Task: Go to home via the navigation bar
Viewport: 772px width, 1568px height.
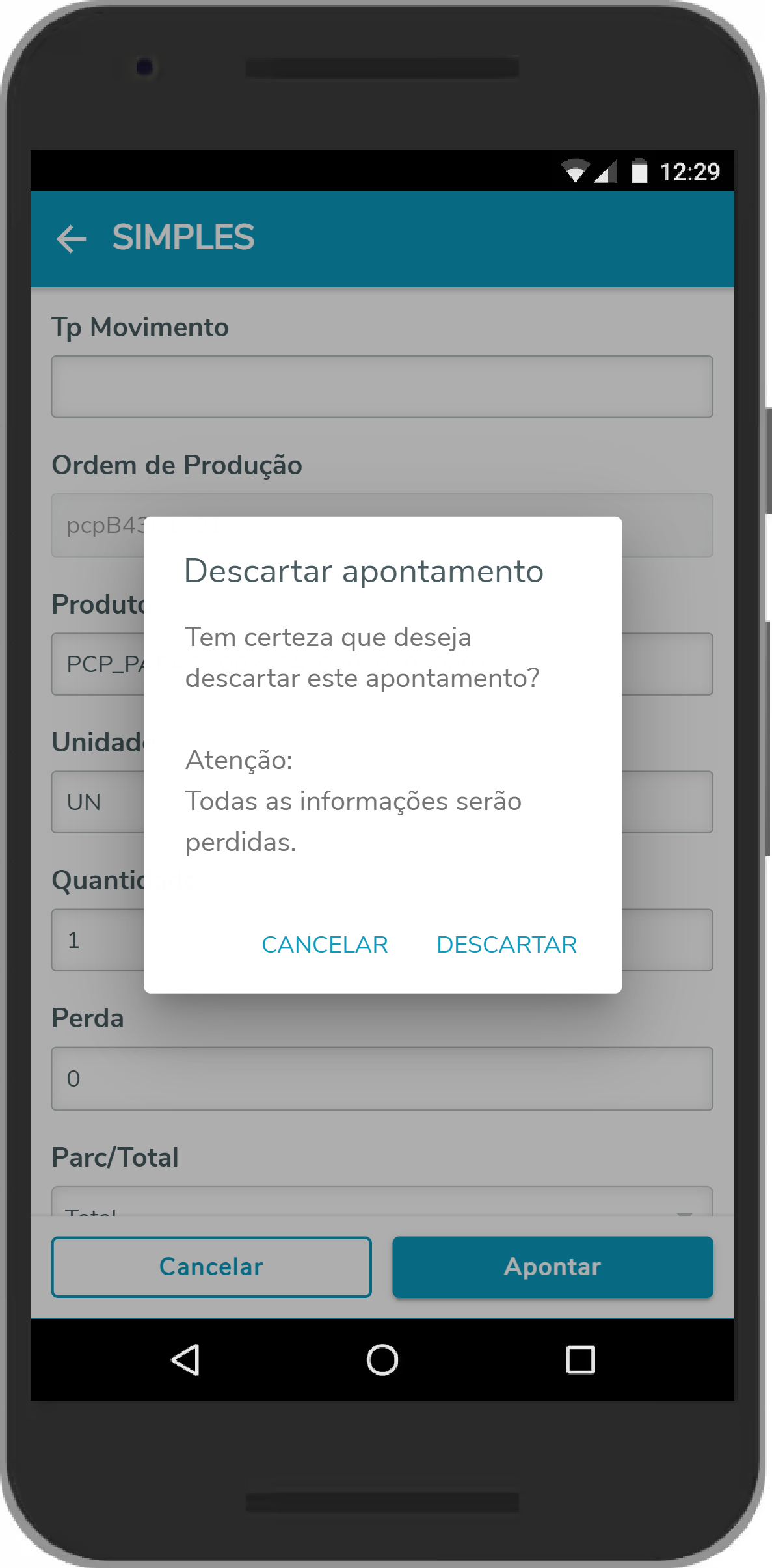Action: (382, 1360)
